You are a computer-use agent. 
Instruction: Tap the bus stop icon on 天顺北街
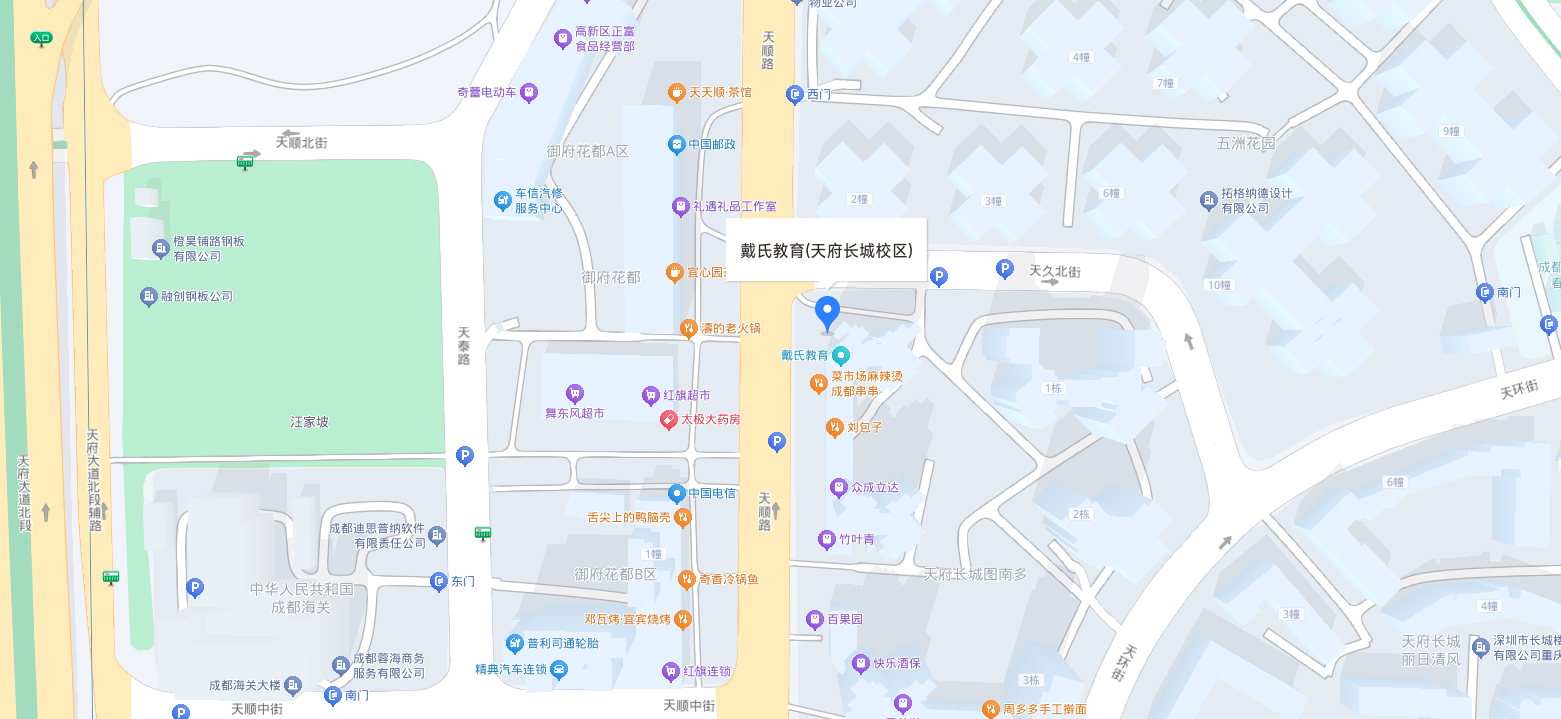pyautogui.click(x=245, y=161)
